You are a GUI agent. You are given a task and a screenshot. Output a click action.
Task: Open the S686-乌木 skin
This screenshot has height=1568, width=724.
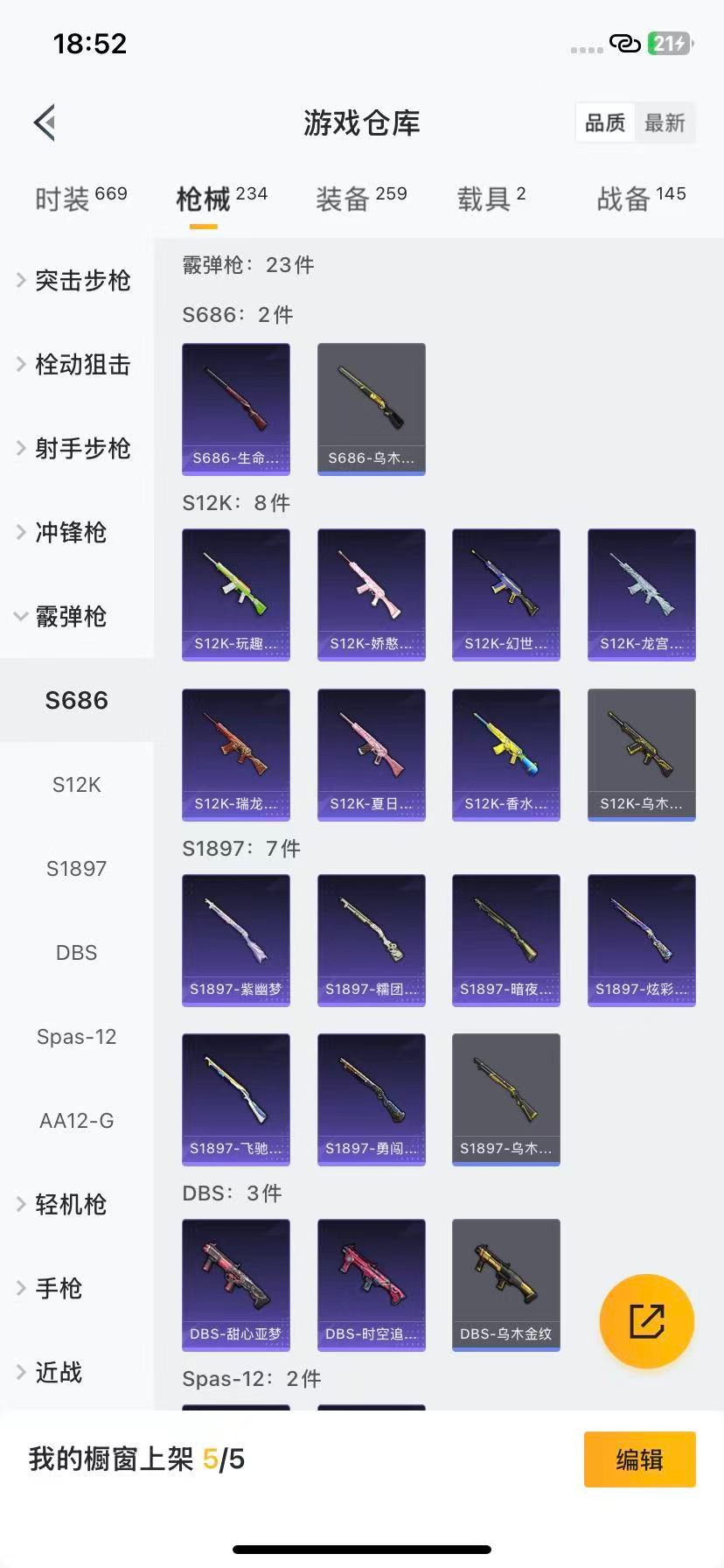(x=371, y=409)
